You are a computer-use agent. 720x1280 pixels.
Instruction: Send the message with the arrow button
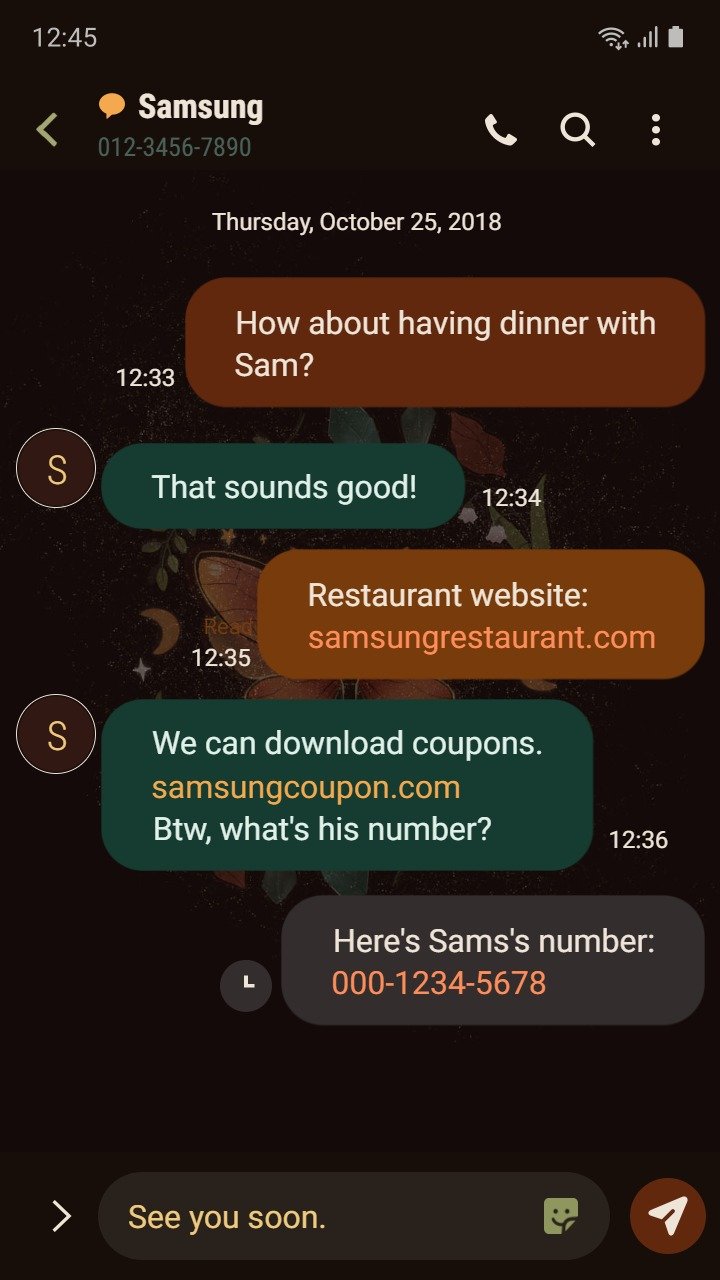(667, 1216)
